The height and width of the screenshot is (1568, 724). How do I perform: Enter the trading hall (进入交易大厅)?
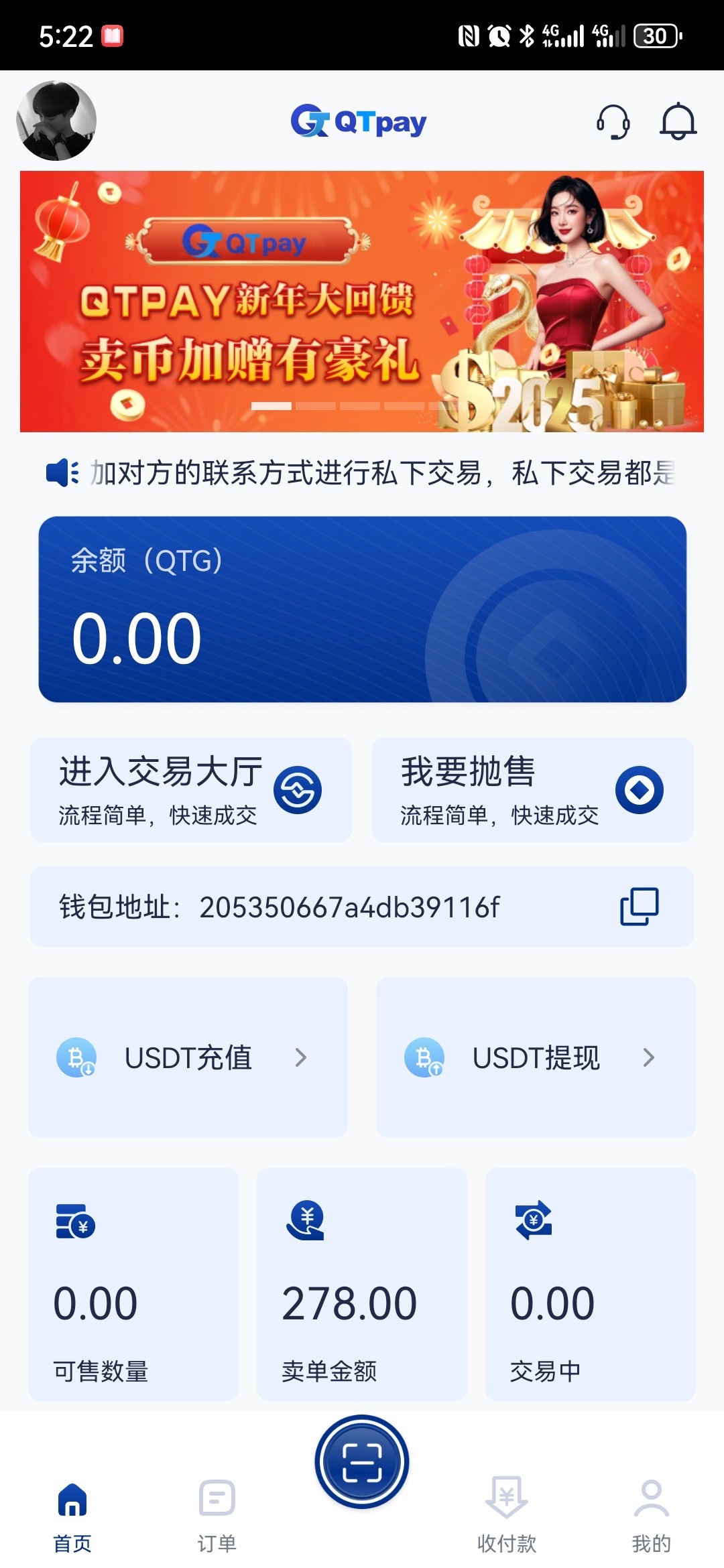(190, 790)
